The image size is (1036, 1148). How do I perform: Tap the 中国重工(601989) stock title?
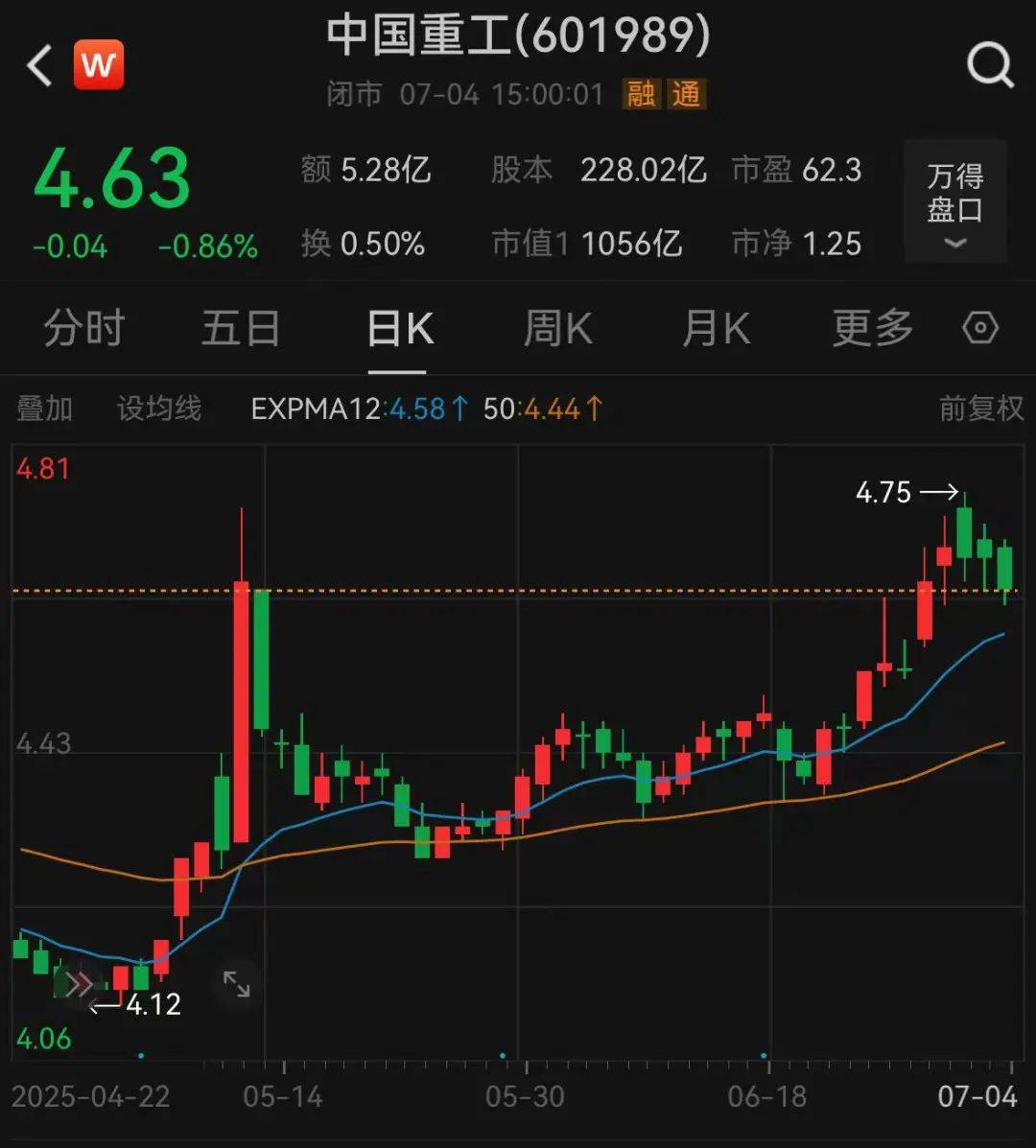(x=516, y=36)
